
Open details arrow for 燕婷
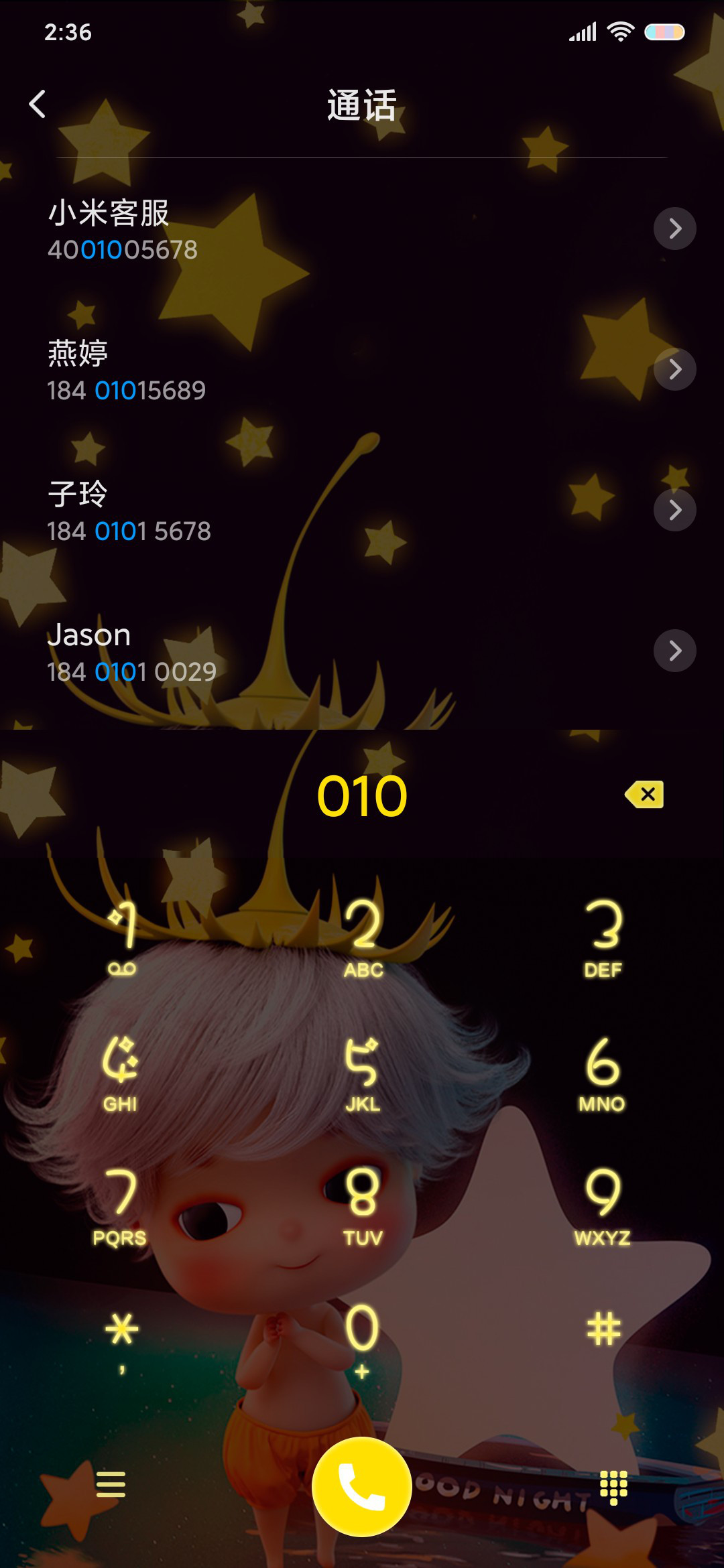pyautogui.click(x=674, y=369)
